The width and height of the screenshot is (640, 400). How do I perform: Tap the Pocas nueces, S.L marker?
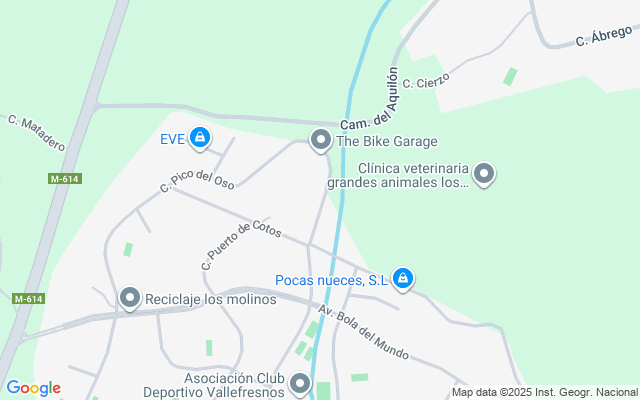(x=403, y=279)
